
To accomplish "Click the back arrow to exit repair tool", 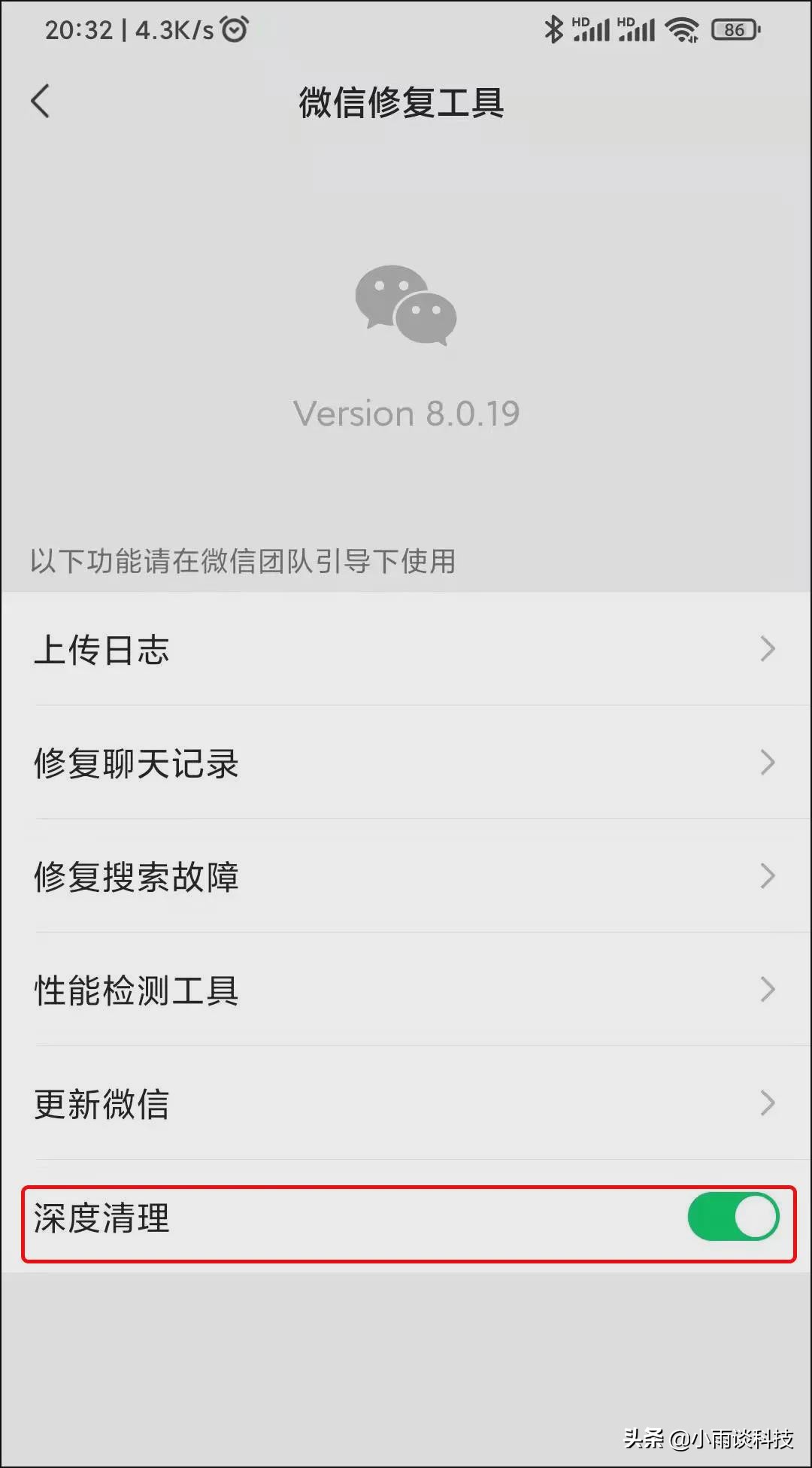I will tap(41, 102).
